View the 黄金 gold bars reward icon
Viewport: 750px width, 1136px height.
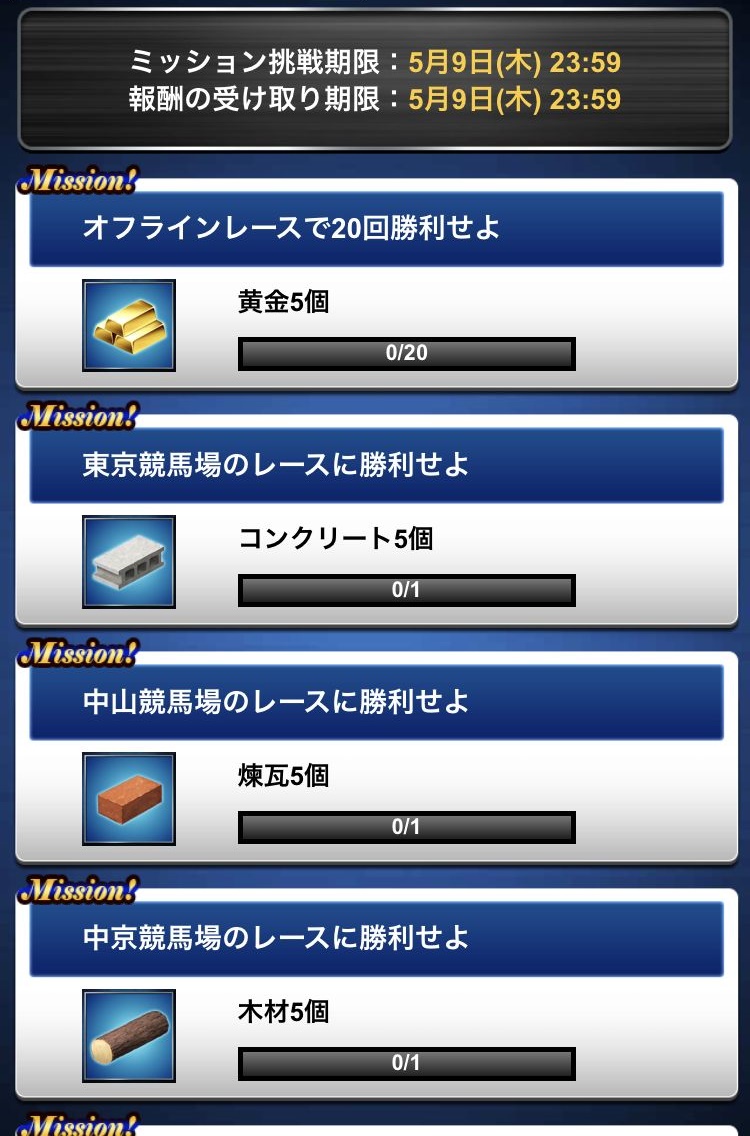[129, 326]
